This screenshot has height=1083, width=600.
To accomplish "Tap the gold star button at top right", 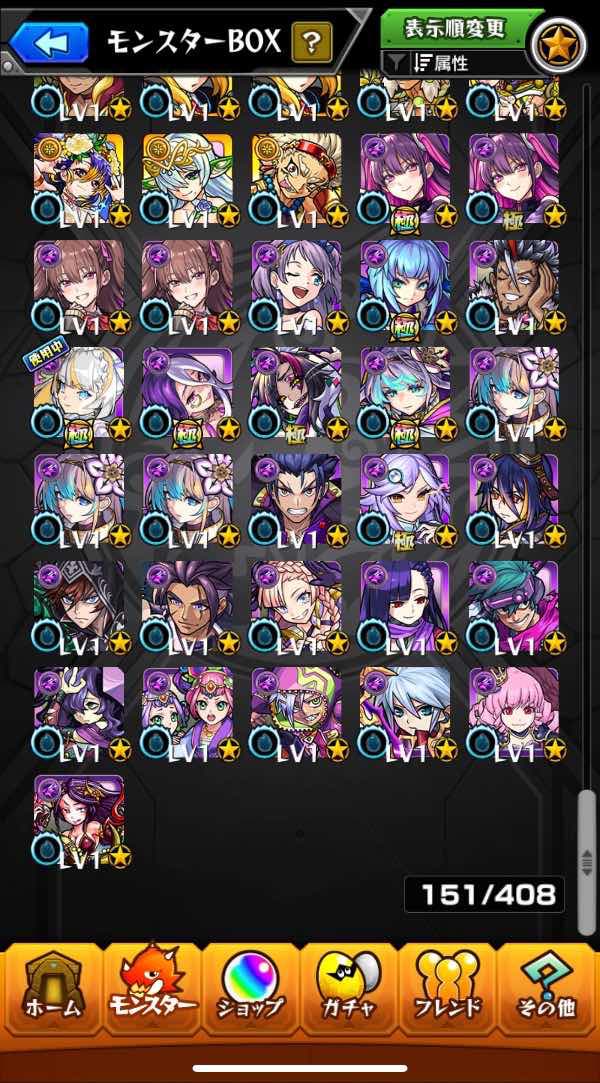I will pyautogui.click(x=559, y=46).
